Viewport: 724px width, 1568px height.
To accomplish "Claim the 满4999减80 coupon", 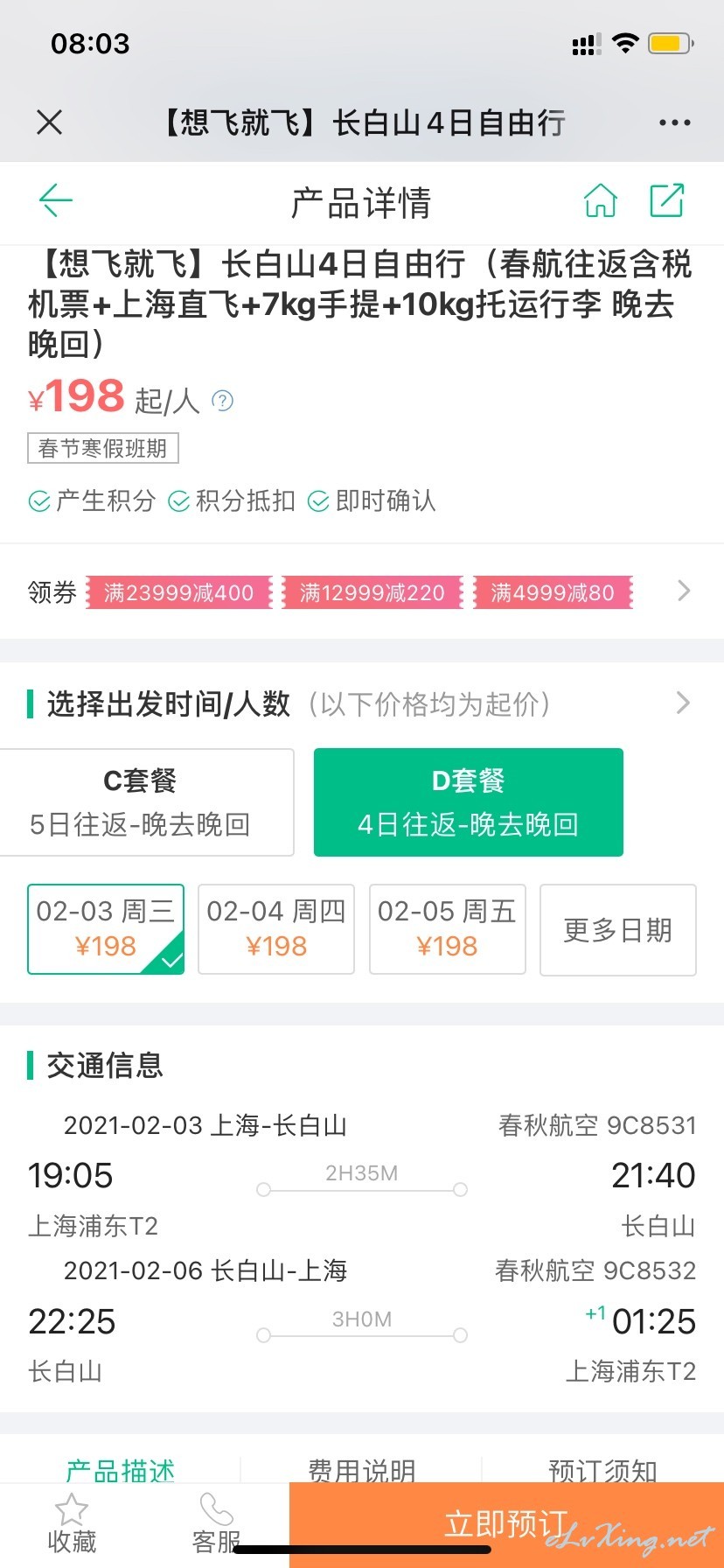I will click(553, 592).
